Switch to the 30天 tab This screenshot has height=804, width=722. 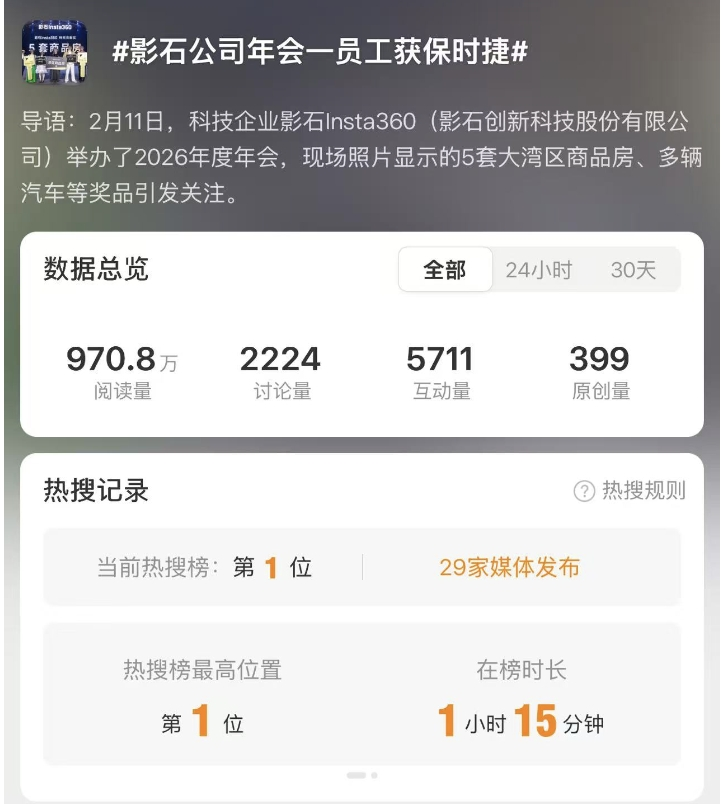pyautogui.click(x=633, y=269)
